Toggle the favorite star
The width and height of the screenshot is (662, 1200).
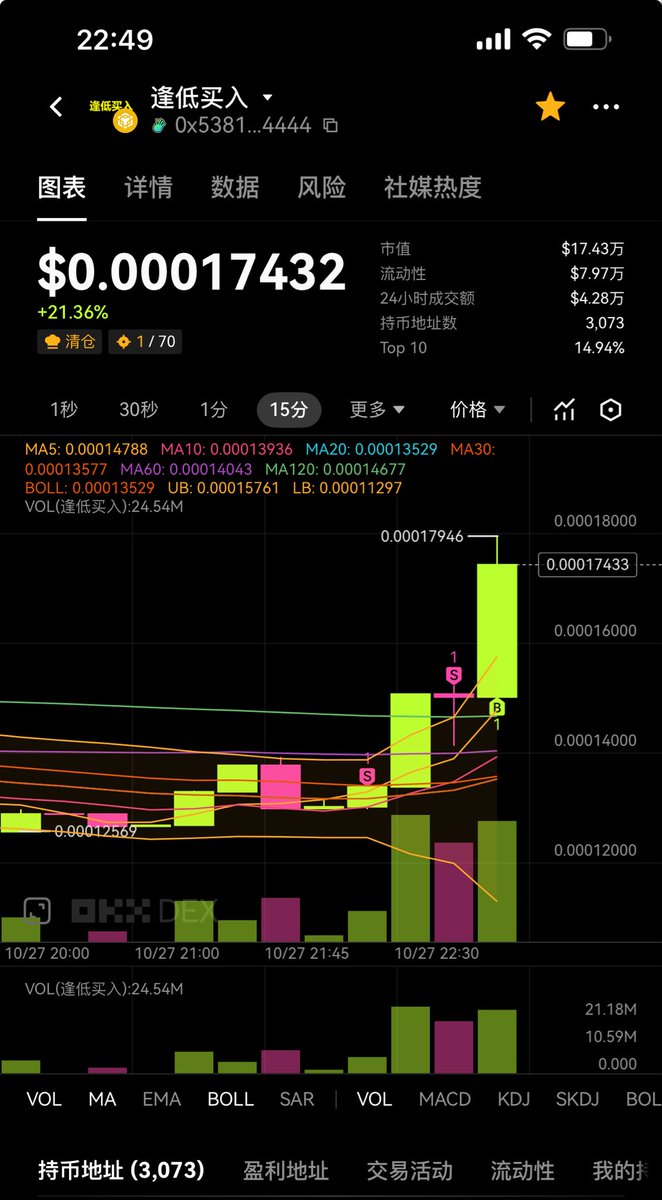pyautogui.click(x=550, y=107)
